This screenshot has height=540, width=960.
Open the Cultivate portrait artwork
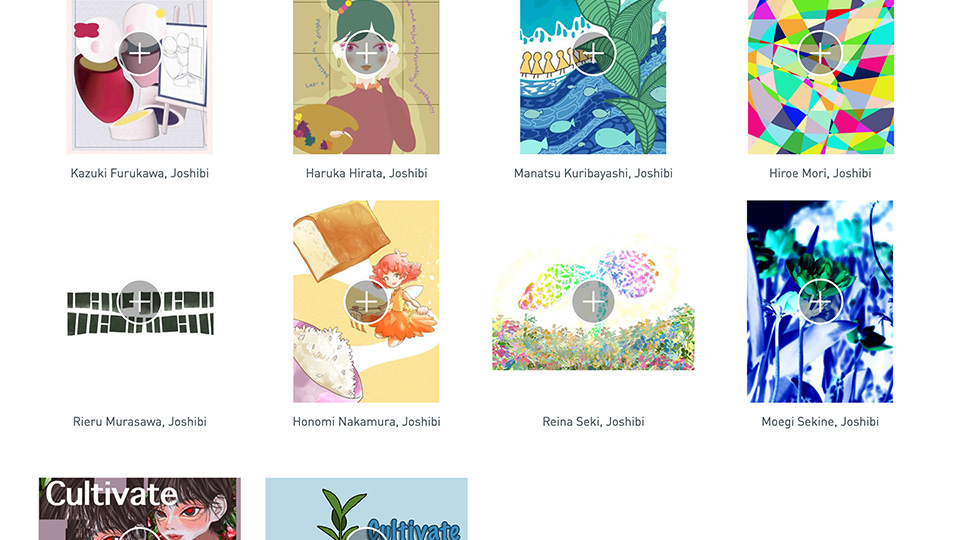[140, 510]
